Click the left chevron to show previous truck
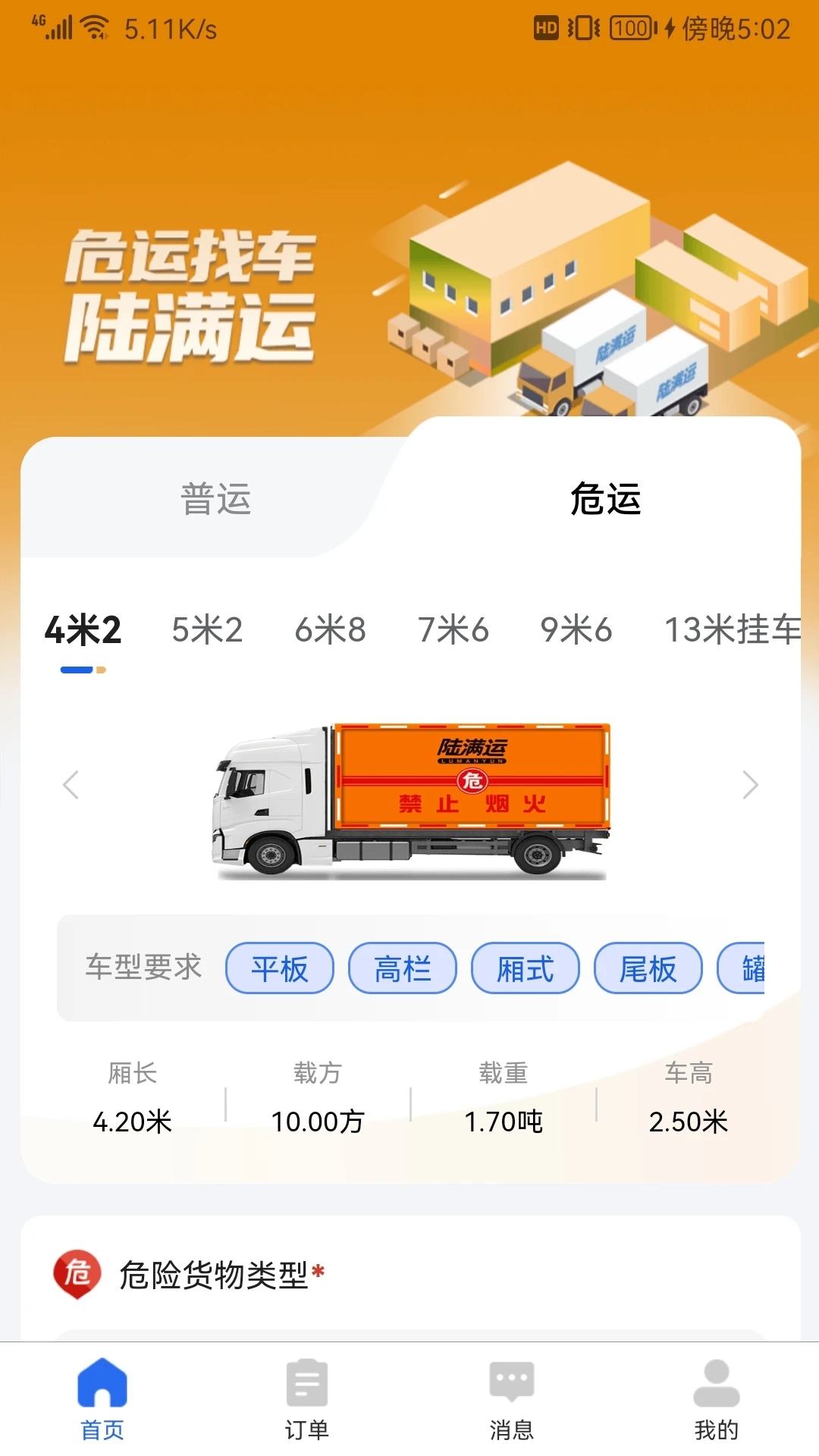 coord(71,786)
